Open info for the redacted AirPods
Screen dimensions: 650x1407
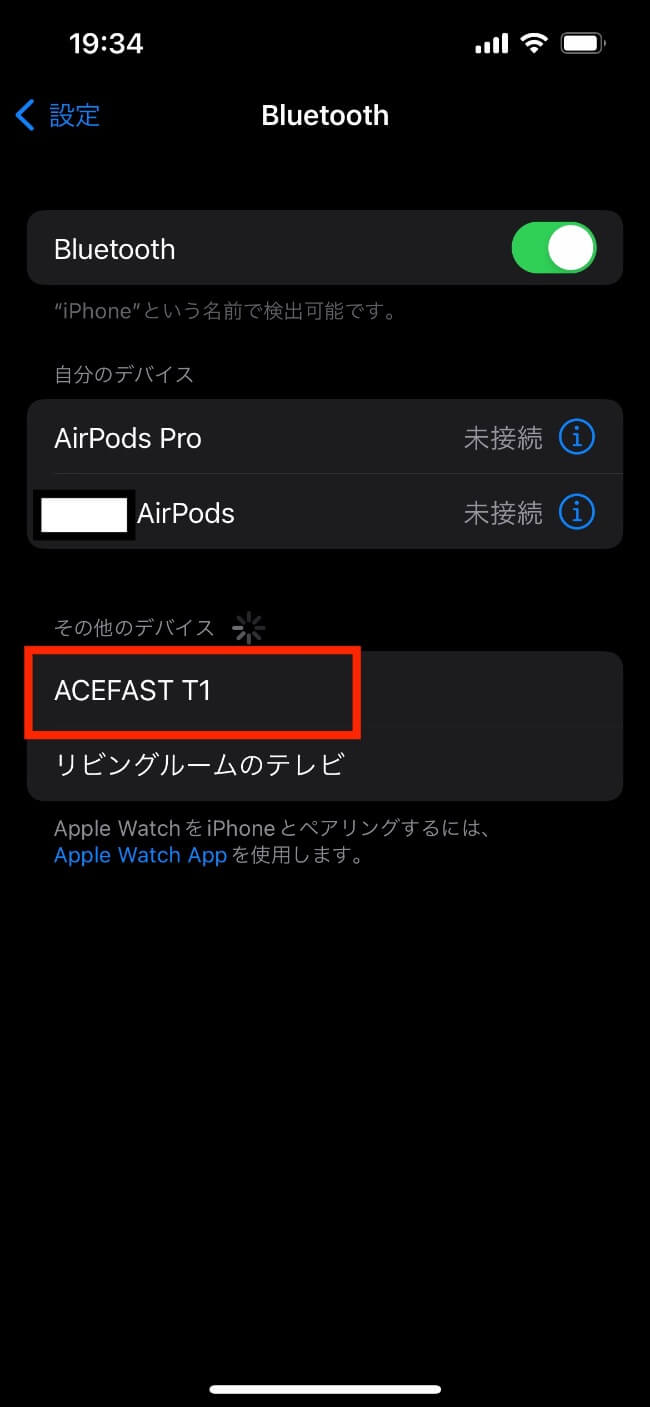pyautogui.click(x=576, y=512)
